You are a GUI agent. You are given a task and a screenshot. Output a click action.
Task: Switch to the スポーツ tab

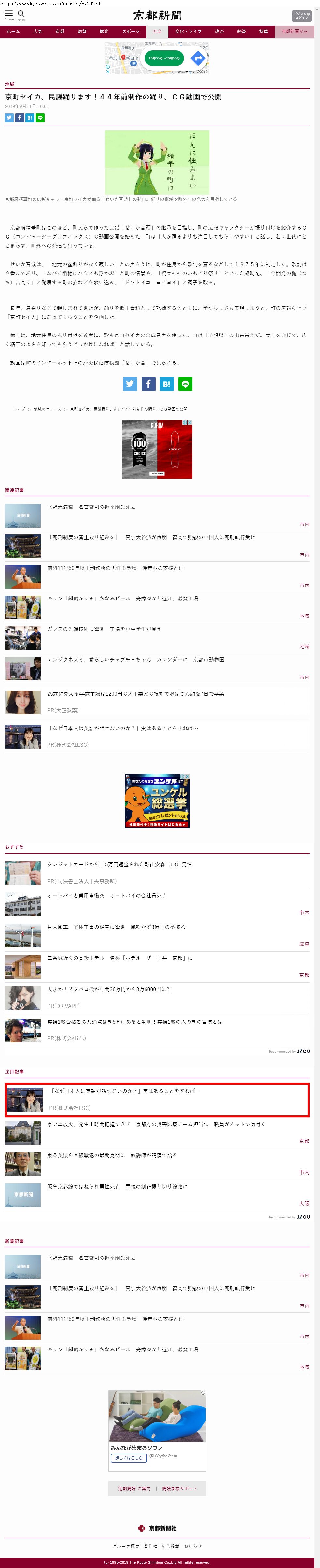(131, 32)
